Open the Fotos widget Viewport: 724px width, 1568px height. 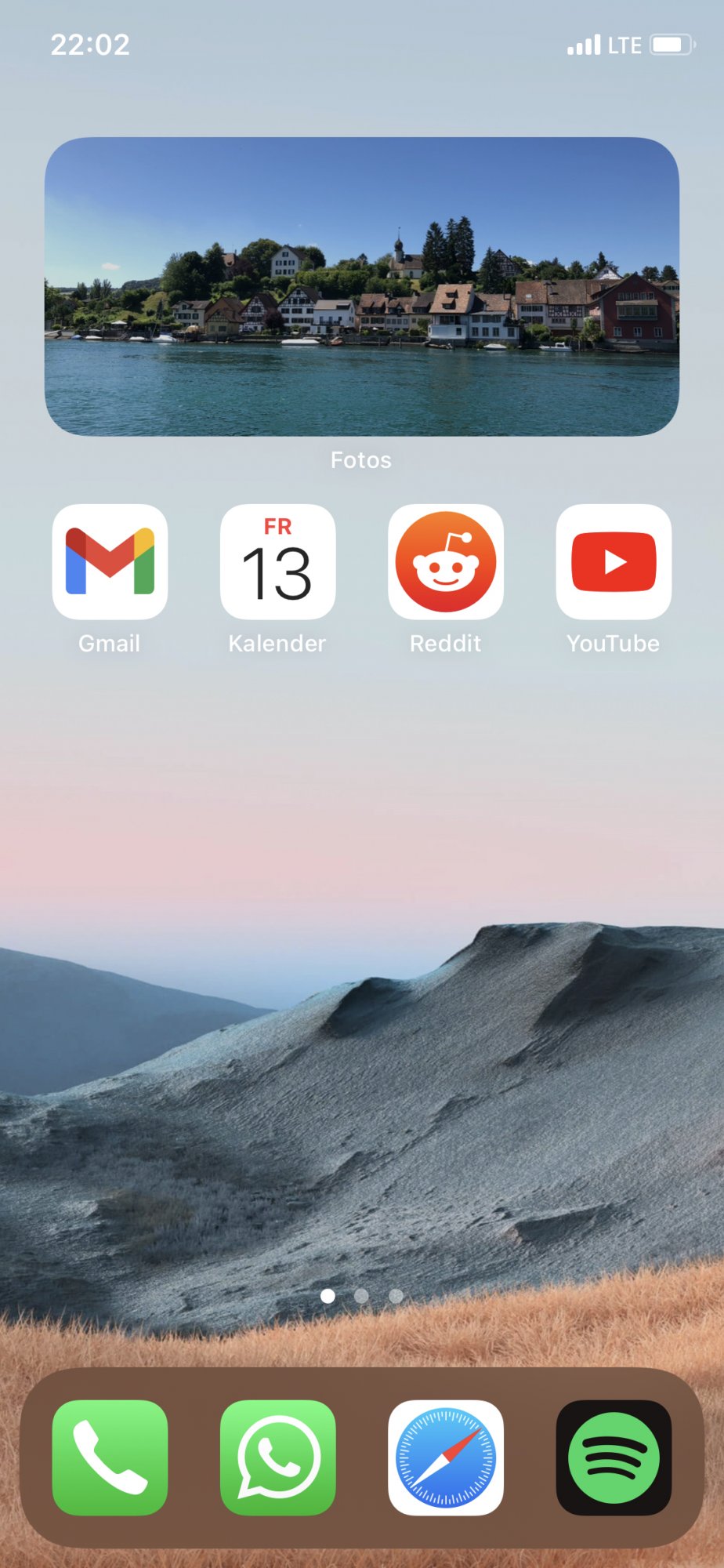pos(361,286)
